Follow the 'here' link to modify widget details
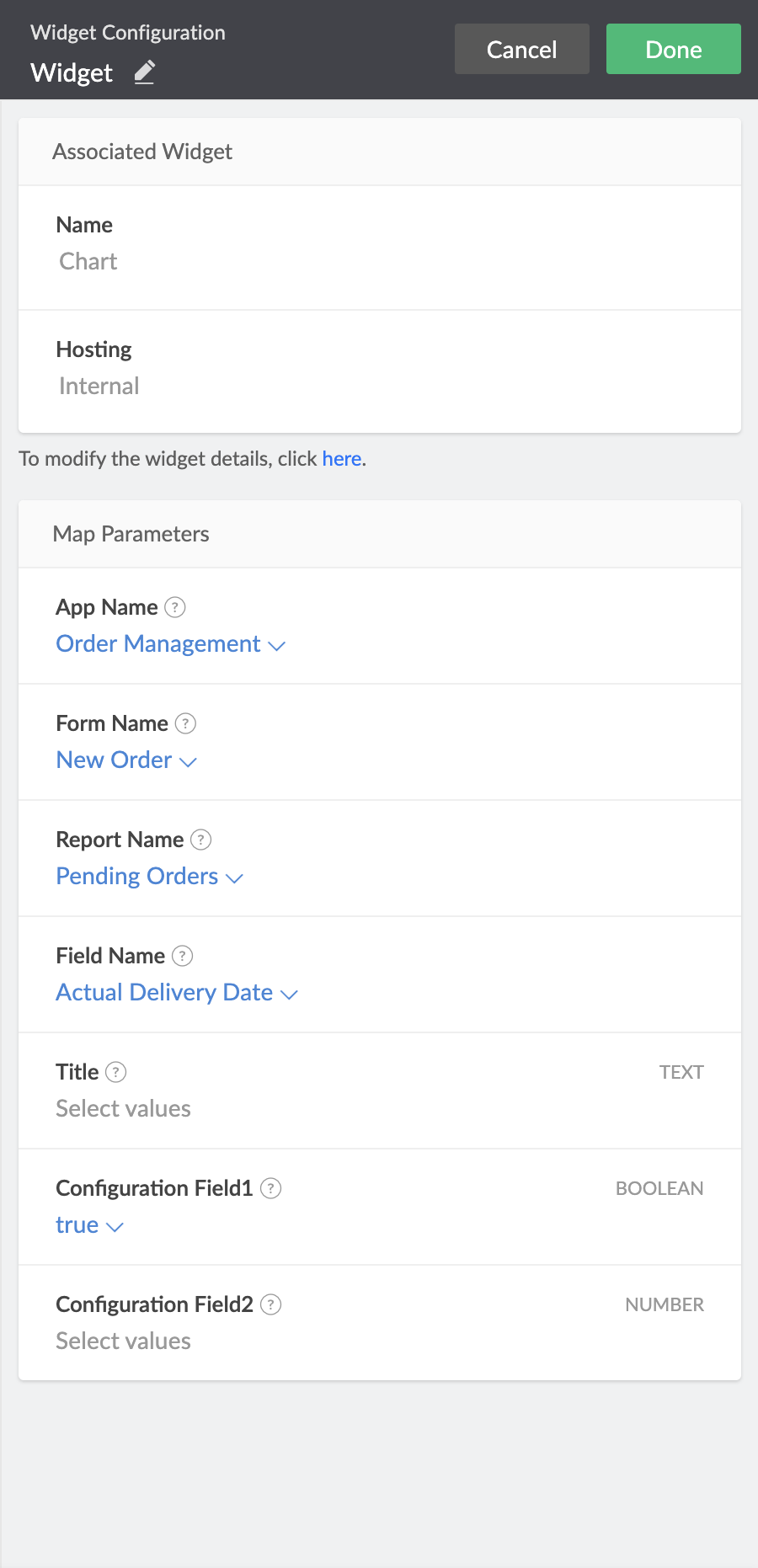The width and height of the screenshot is (758, 1568). (342, 459)
